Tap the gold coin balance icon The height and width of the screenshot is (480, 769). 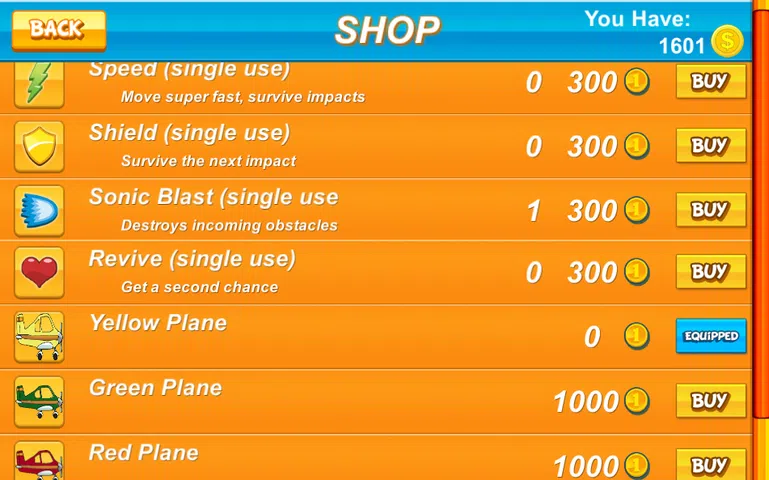(727, 42)
